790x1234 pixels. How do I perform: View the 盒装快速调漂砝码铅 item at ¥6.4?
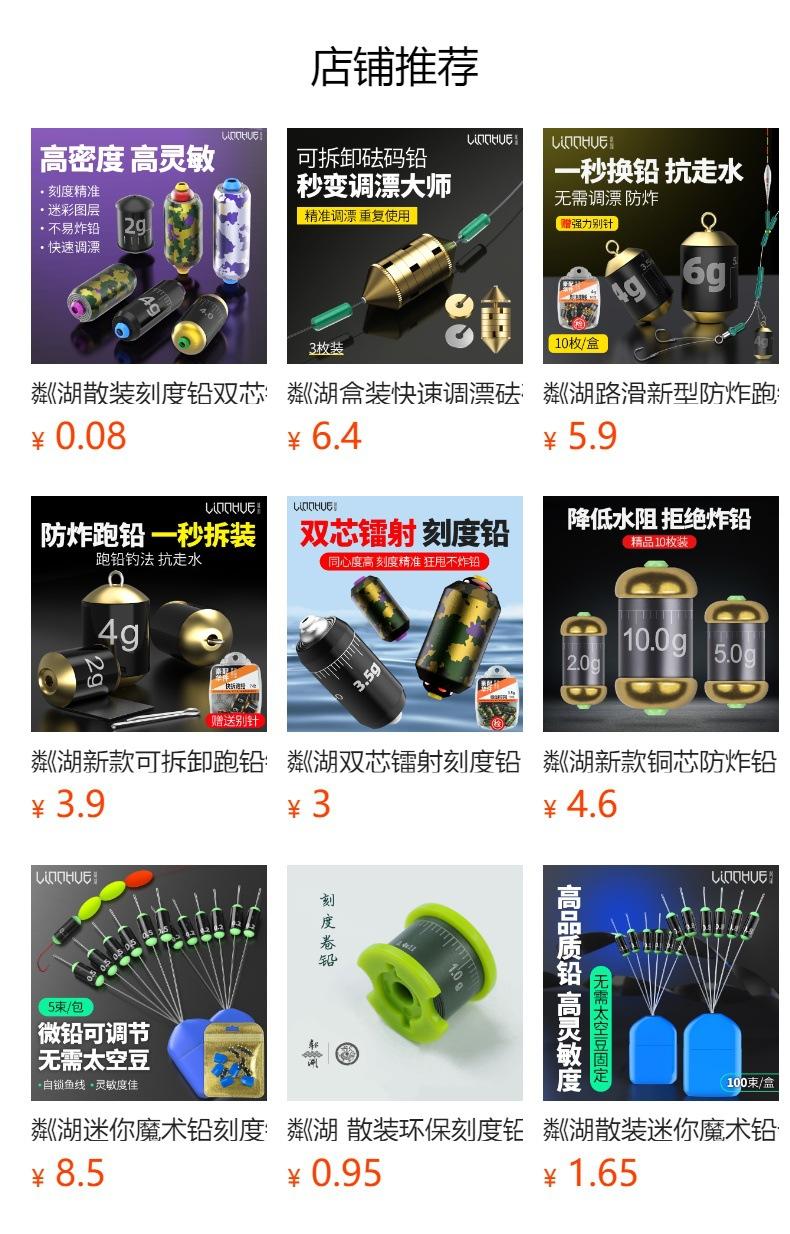click(405, 293)
